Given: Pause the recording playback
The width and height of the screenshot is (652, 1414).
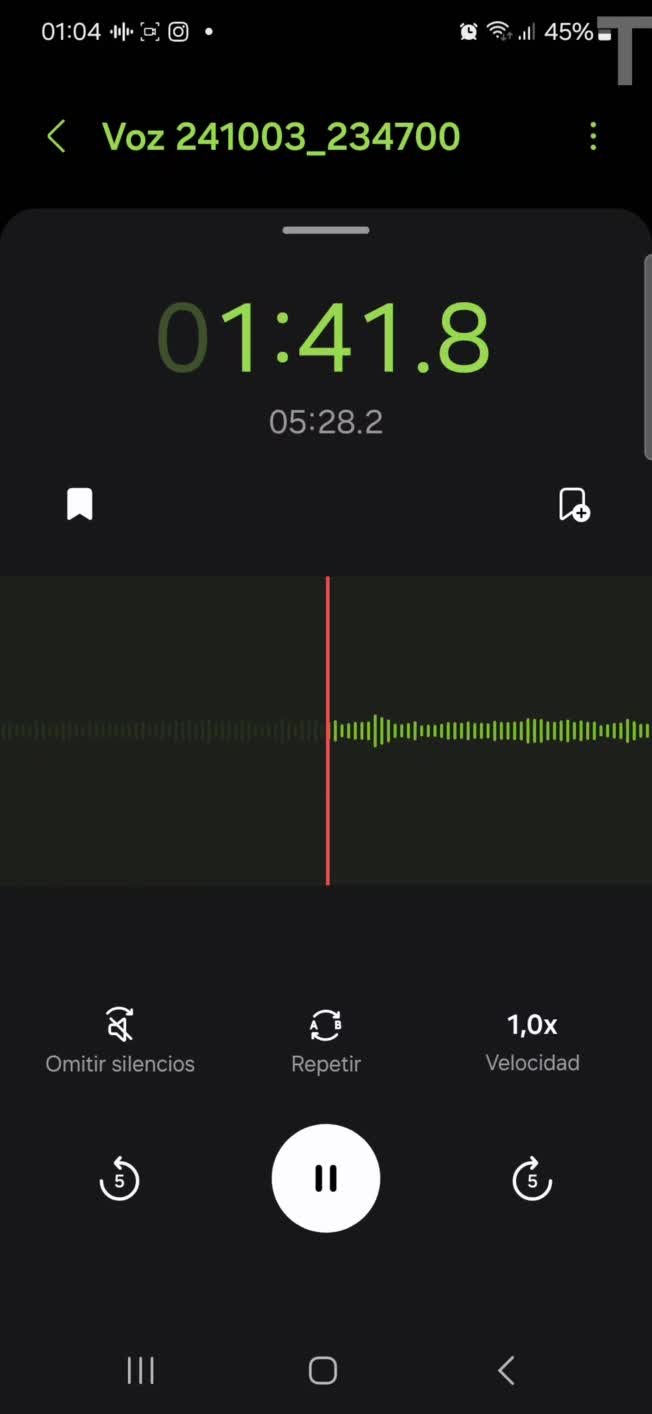Looking at the screenshot, I should pos(326,1178).
